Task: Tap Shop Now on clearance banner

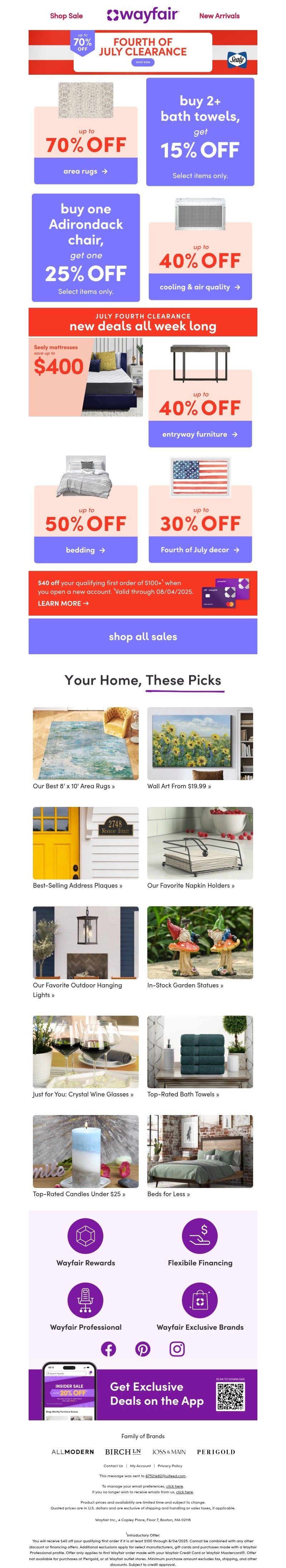Action: (x=143, y=62)
